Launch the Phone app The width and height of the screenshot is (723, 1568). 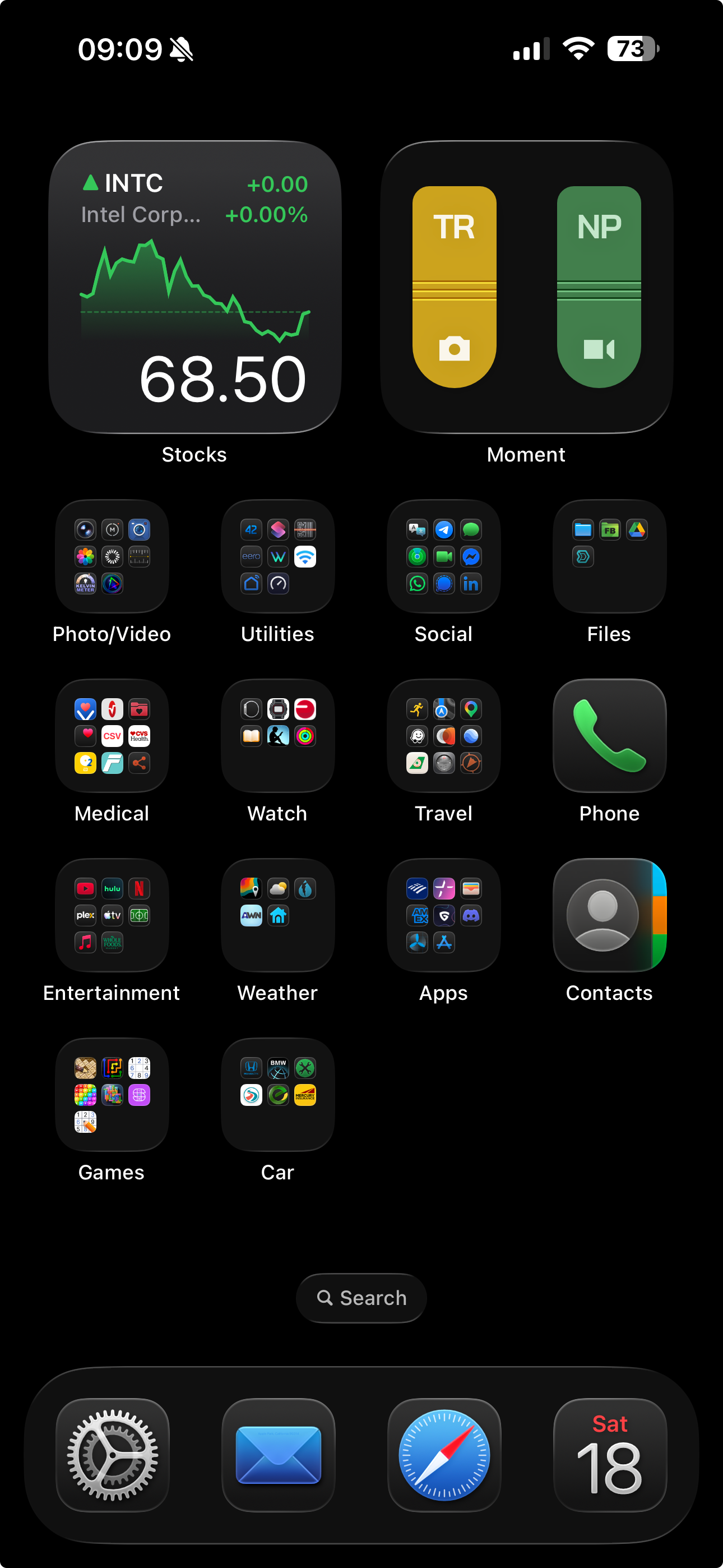coord(610,736)
